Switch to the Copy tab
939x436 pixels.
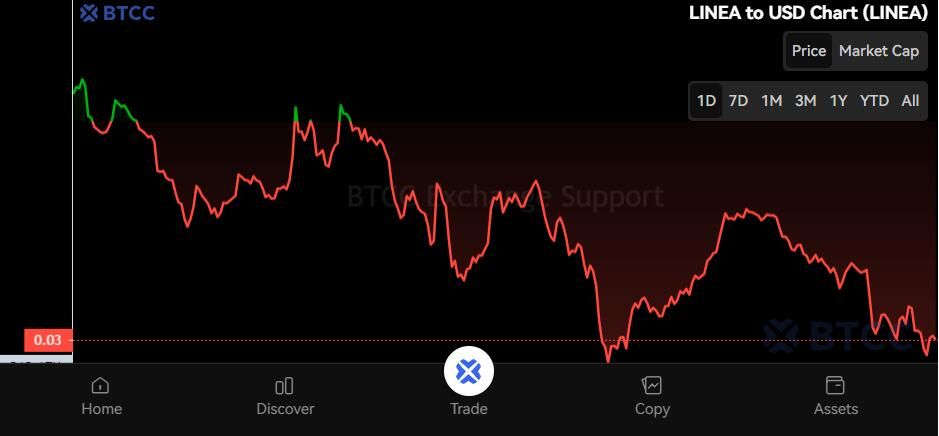(x=652, y=396)
